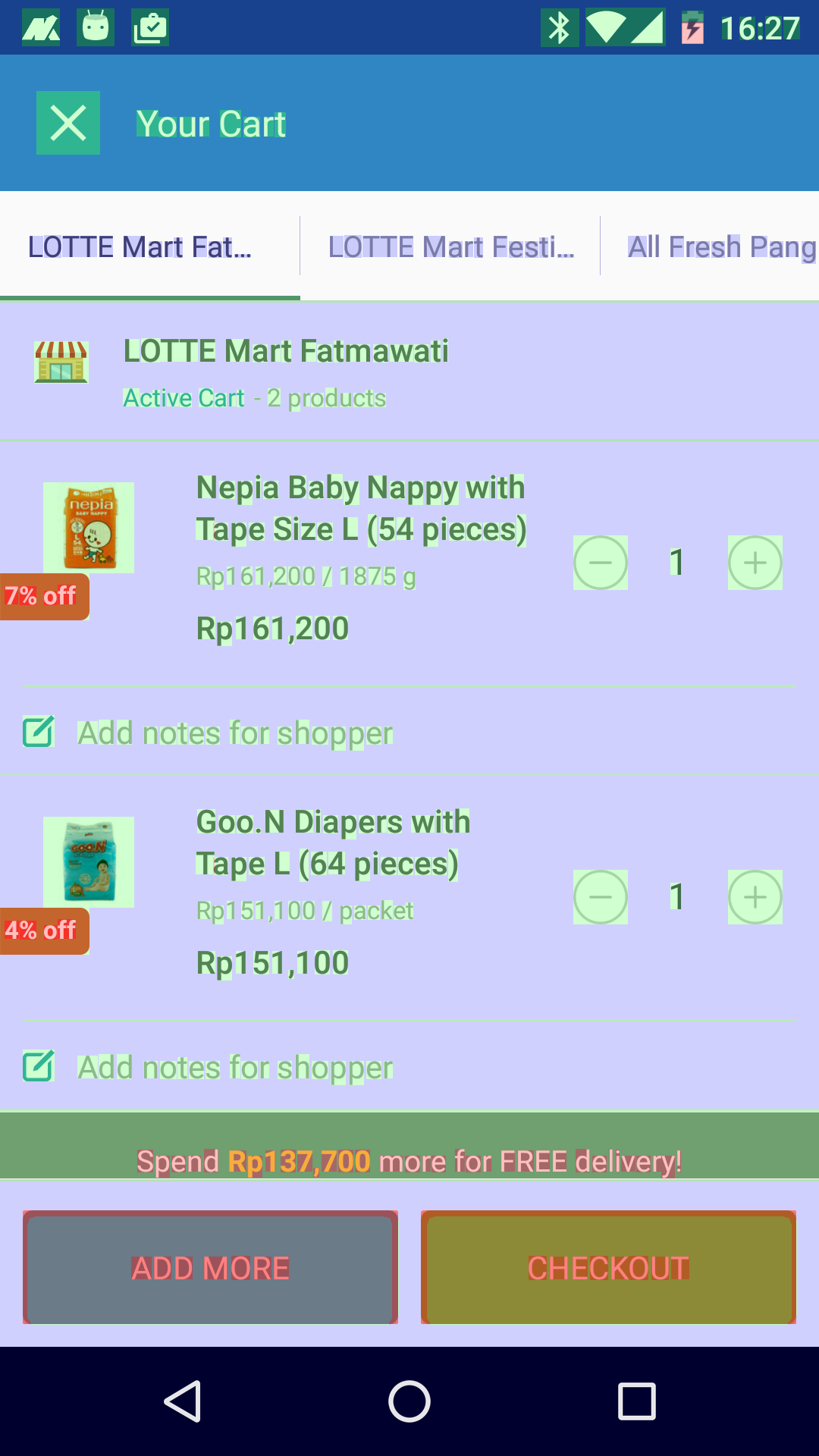Switch to the LOTTE Mart Festi... tab
Image resolution: width=819 pixels, height=1456 pixels.
pyautogui.click(x=450, y=246)
